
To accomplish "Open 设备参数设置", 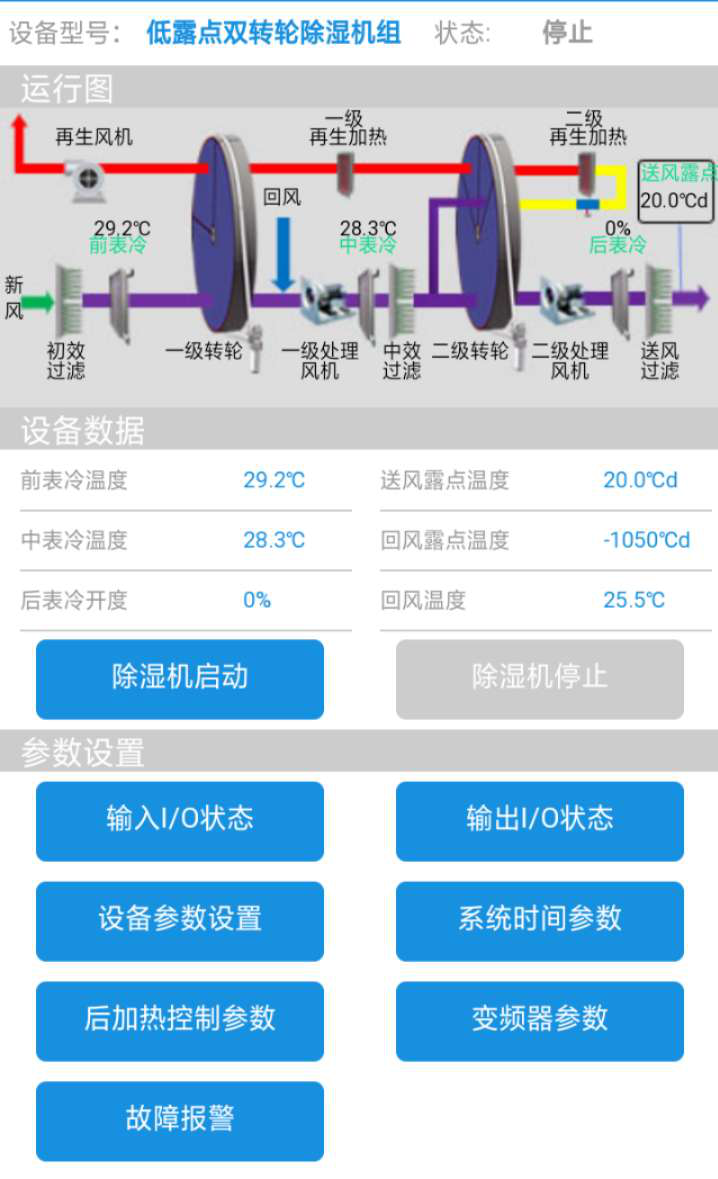I will [x=180, y=920].
